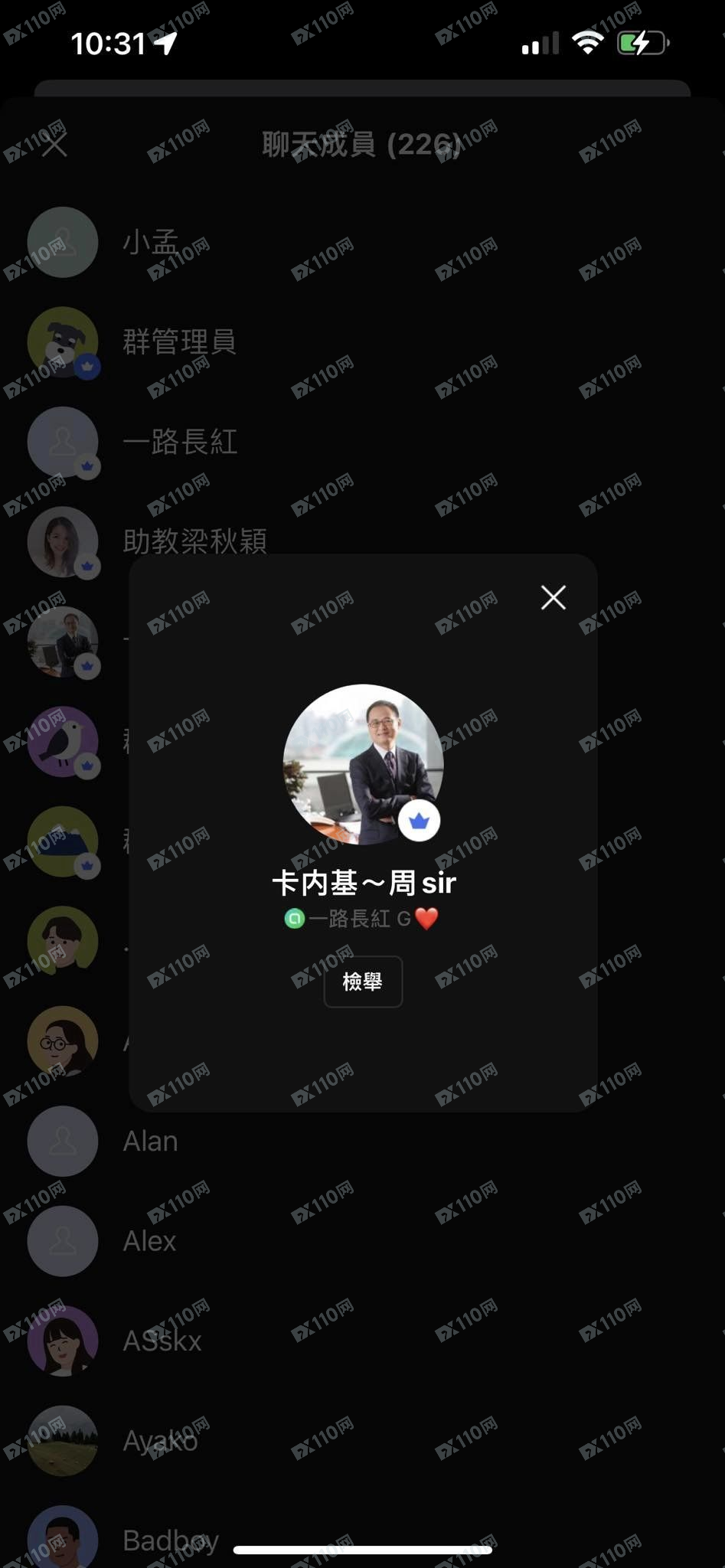
Task: Open member ASskx
Action: (x=162, y=1341)
